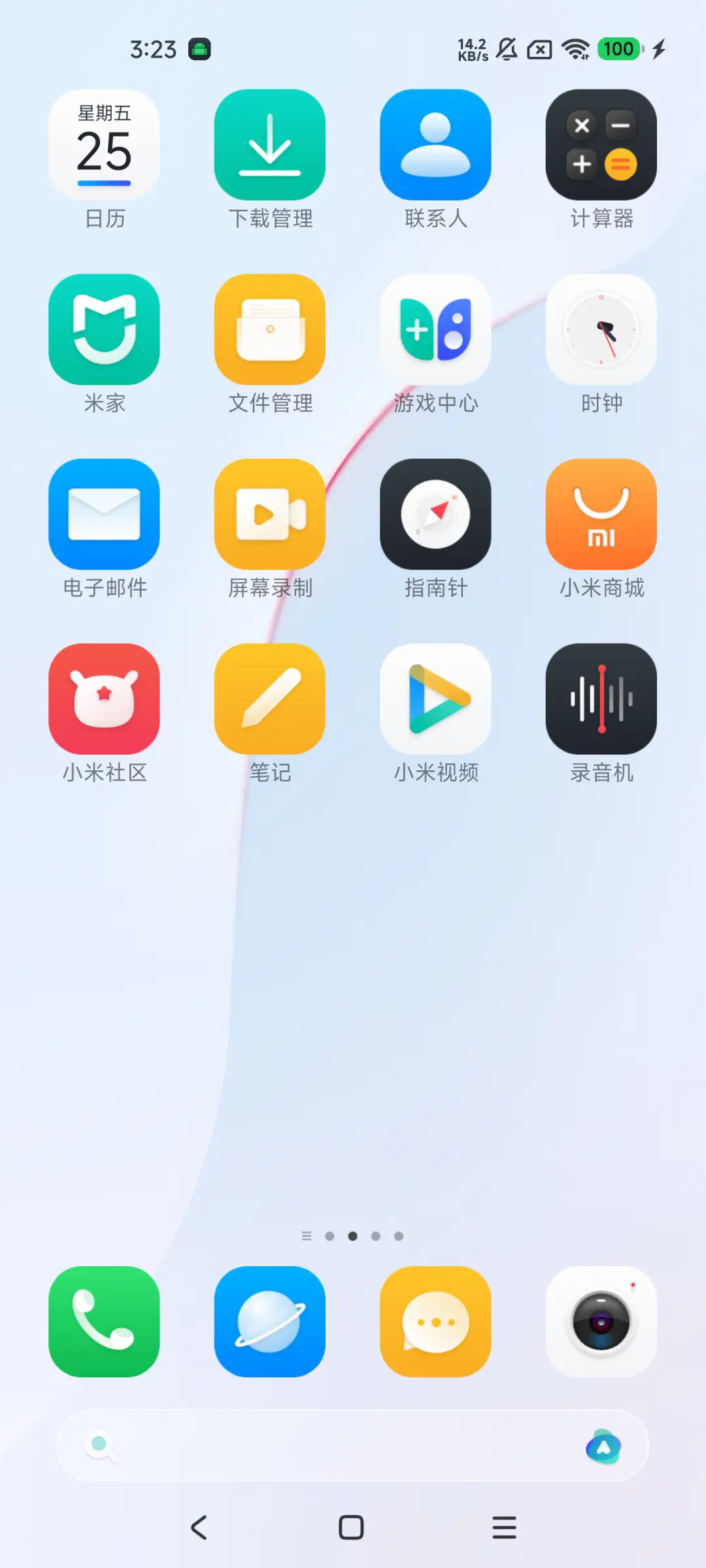The image size is (706, 1568).
Task: Open the 计算器 calculator app
Action: 601,142
